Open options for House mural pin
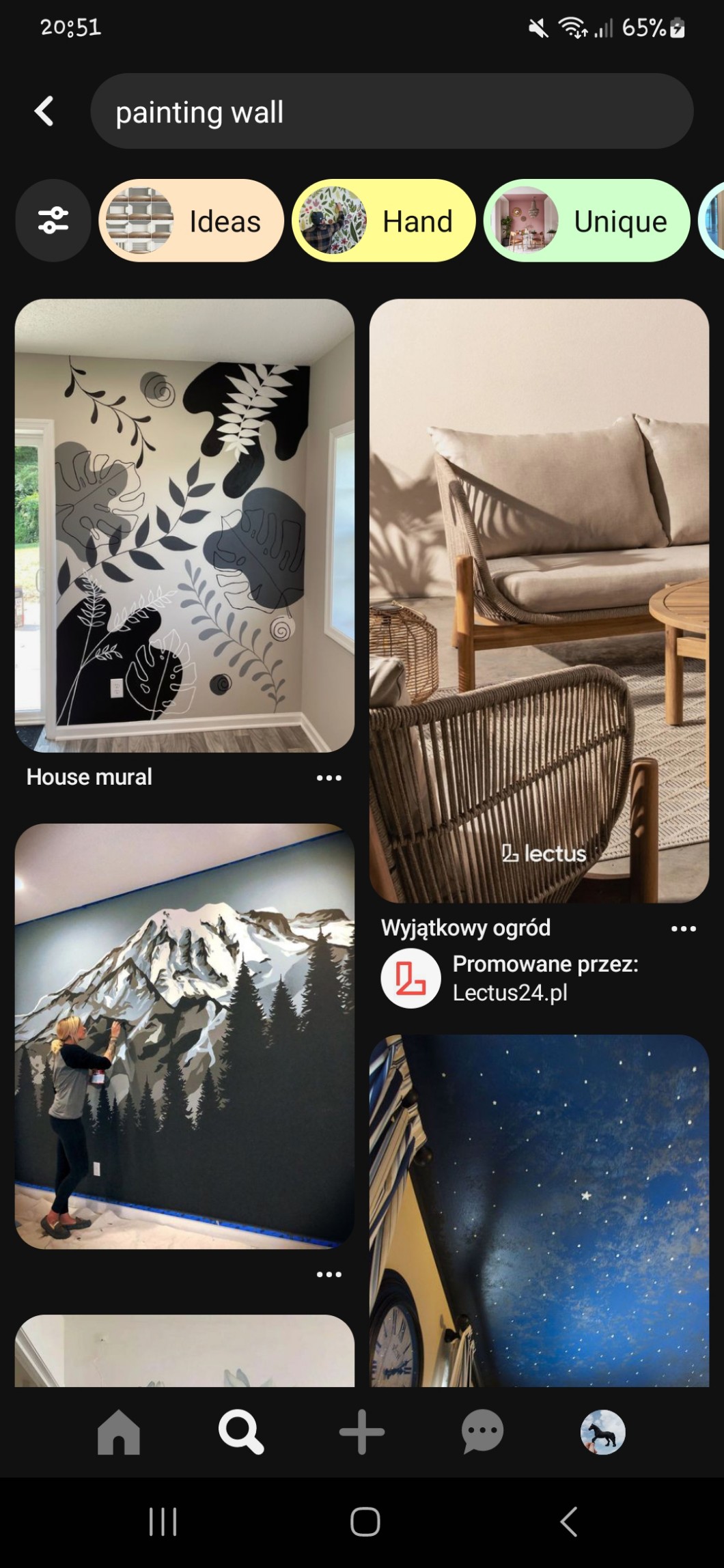Viewport: 724px width, 1568px height. coord(329,778)
